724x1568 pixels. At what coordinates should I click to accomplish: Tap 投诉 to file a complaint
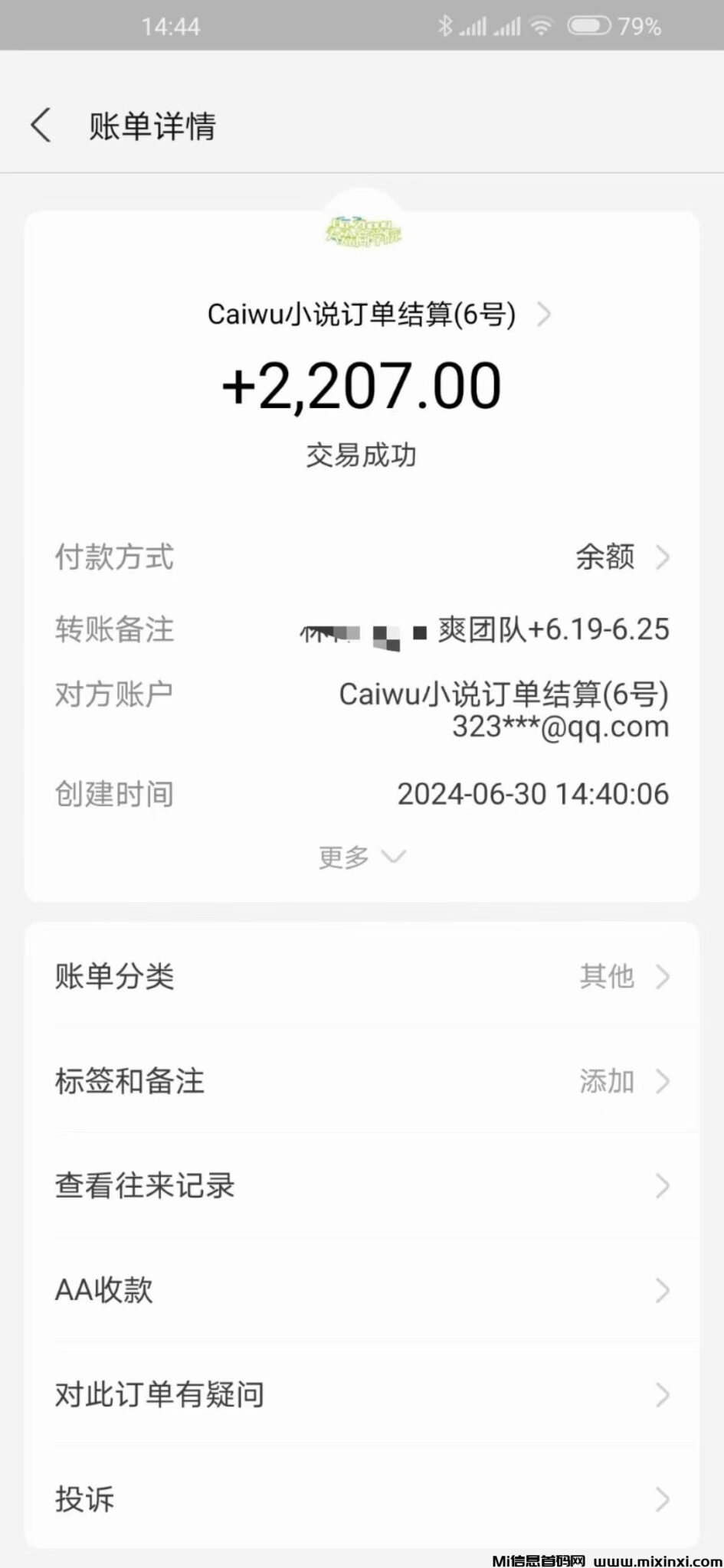84,1499
